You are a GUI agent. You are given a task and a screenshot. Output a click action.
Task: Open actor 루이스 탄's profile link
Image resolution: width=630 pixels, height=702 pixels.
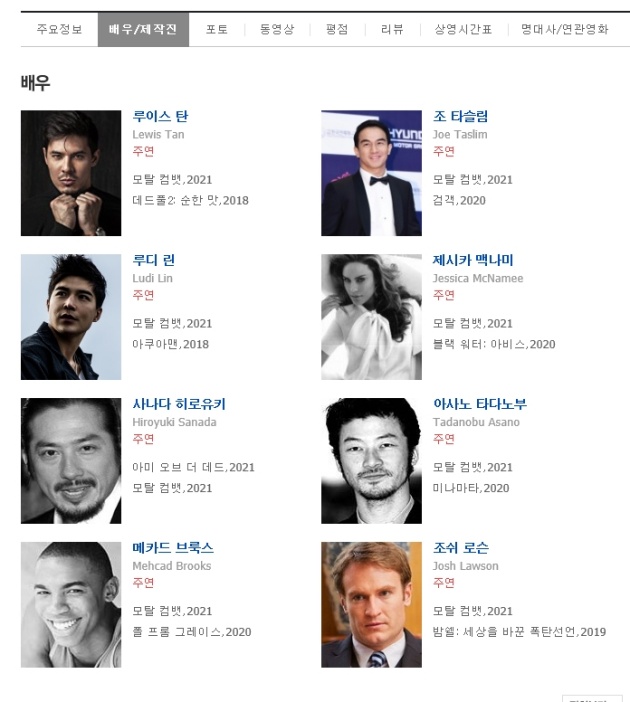(160, 116)
